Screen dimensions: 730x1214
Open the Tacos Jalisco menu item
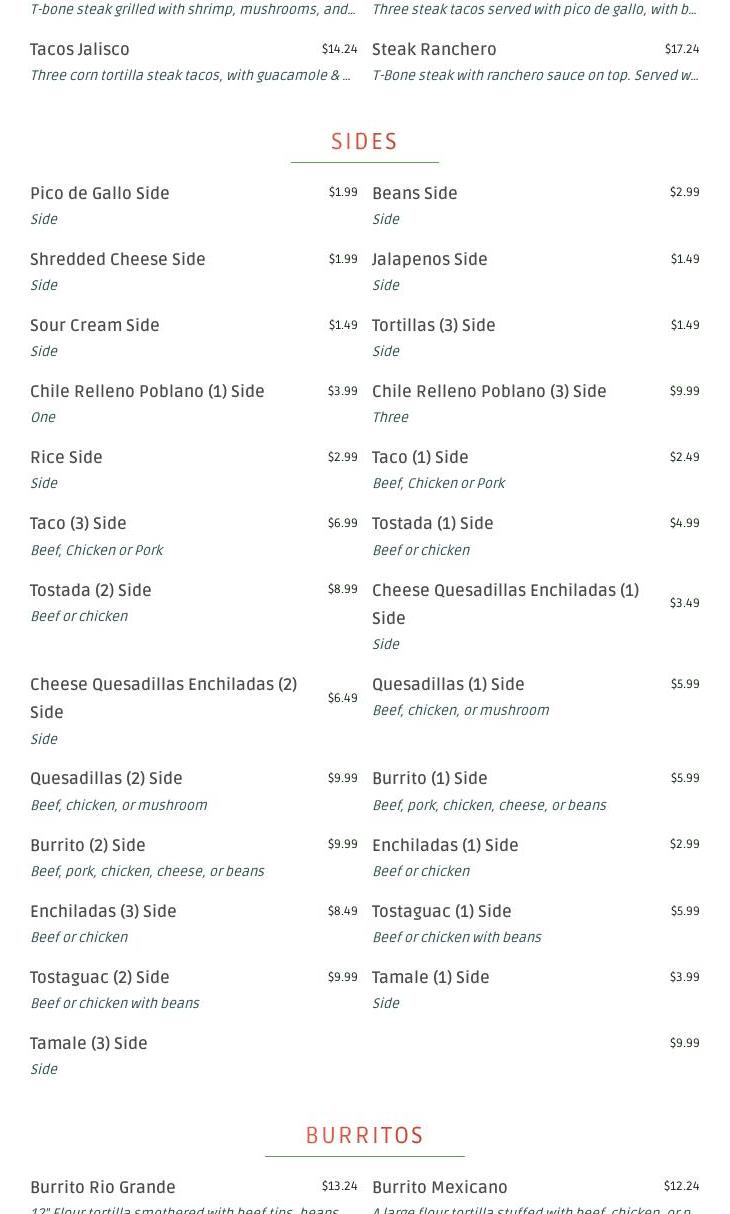pos(80,50)
